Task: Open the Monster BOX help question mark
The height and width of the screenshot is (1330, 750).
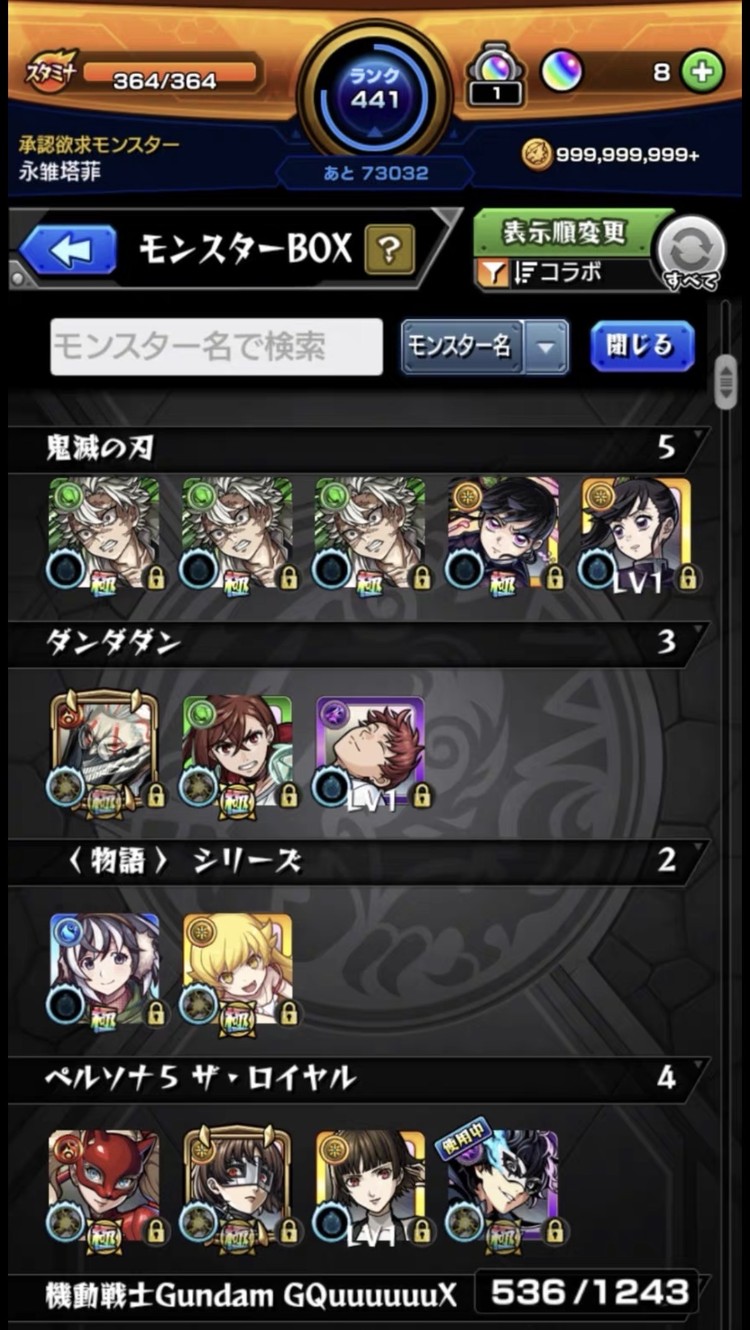Action: pos(389,249)
